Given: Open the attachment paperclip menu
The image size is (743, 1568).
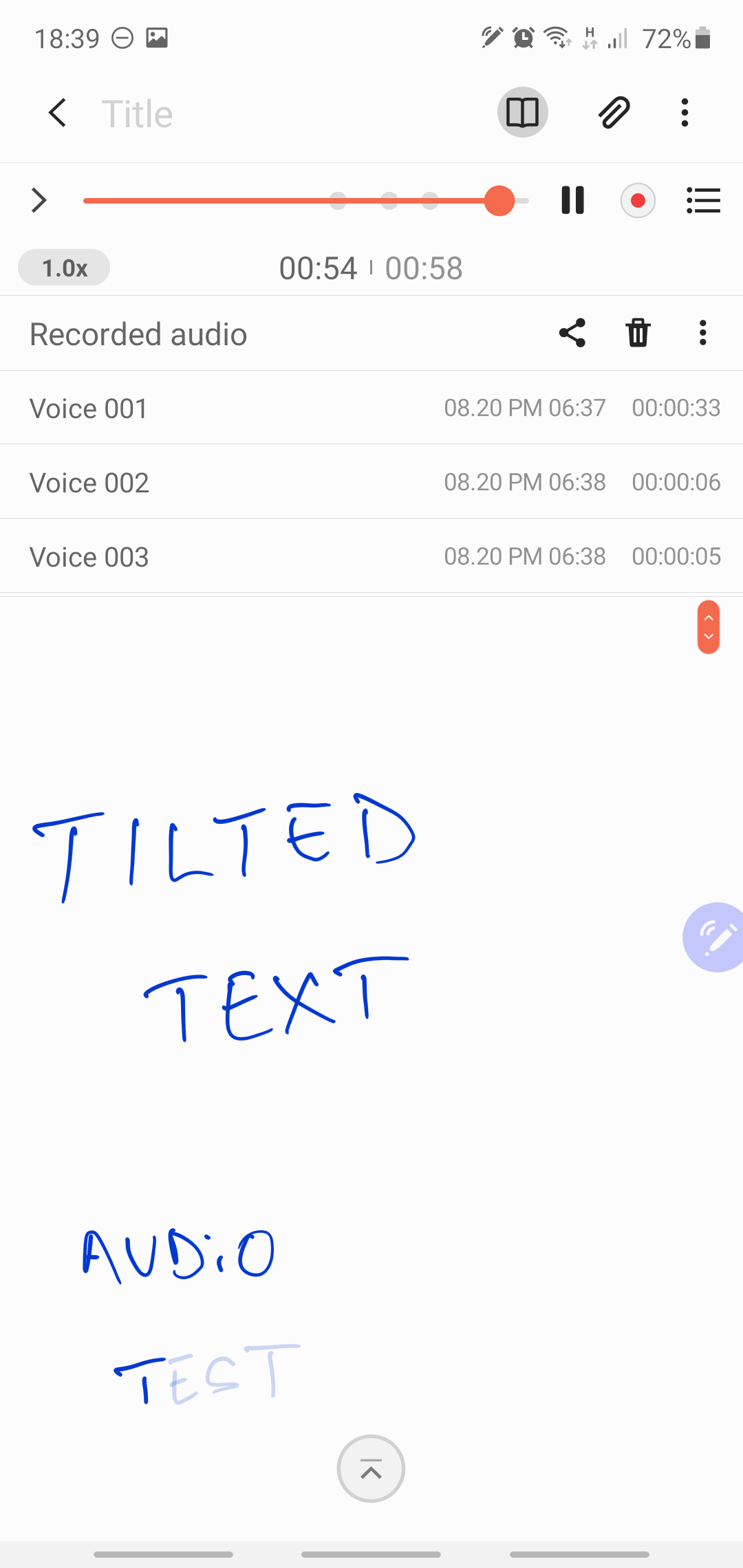Looking at the screenshot, I should click(x=614, y=113).
